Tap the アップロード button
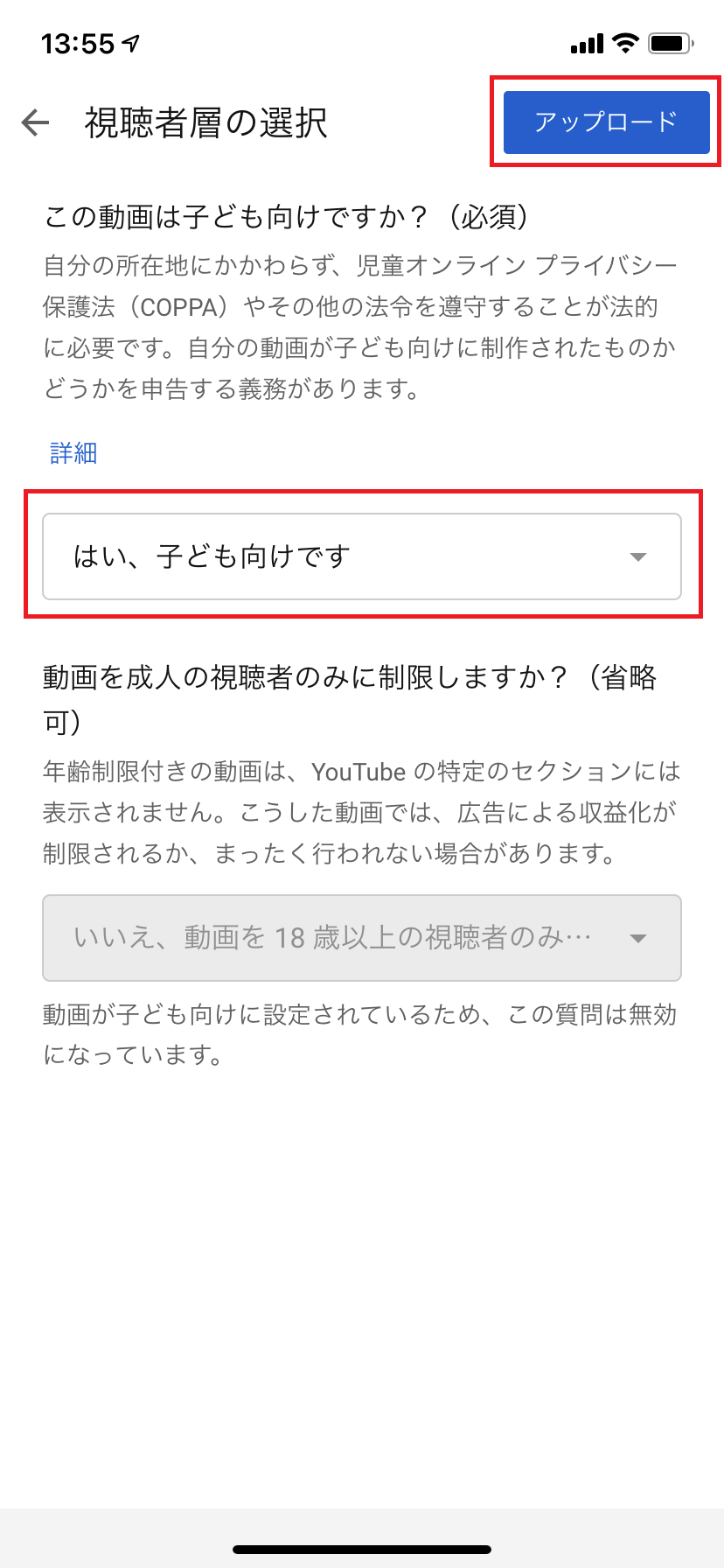The width and height of the screenshot is (724, 1568). (x=606, y=122)
